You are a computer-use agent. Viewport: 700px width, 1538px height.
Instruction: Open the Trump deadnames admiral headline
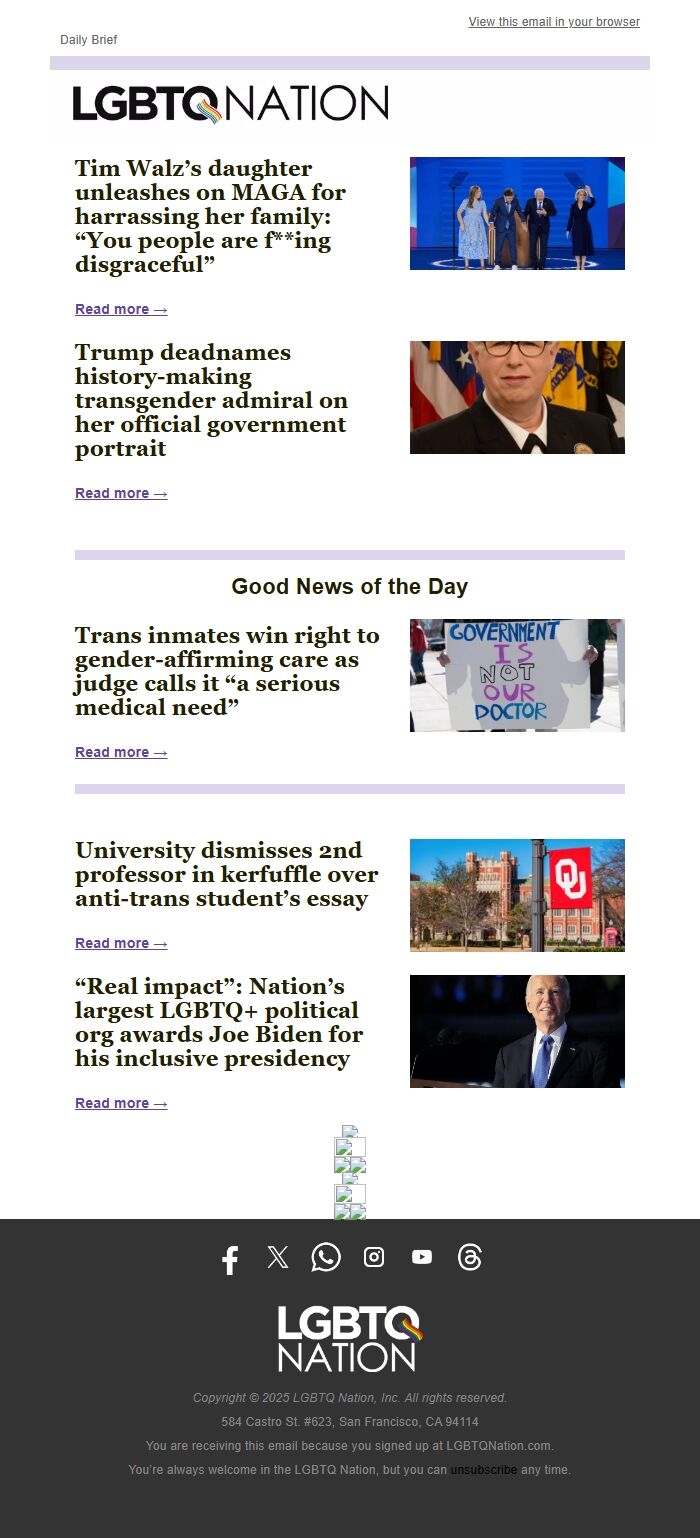point(211,400)
